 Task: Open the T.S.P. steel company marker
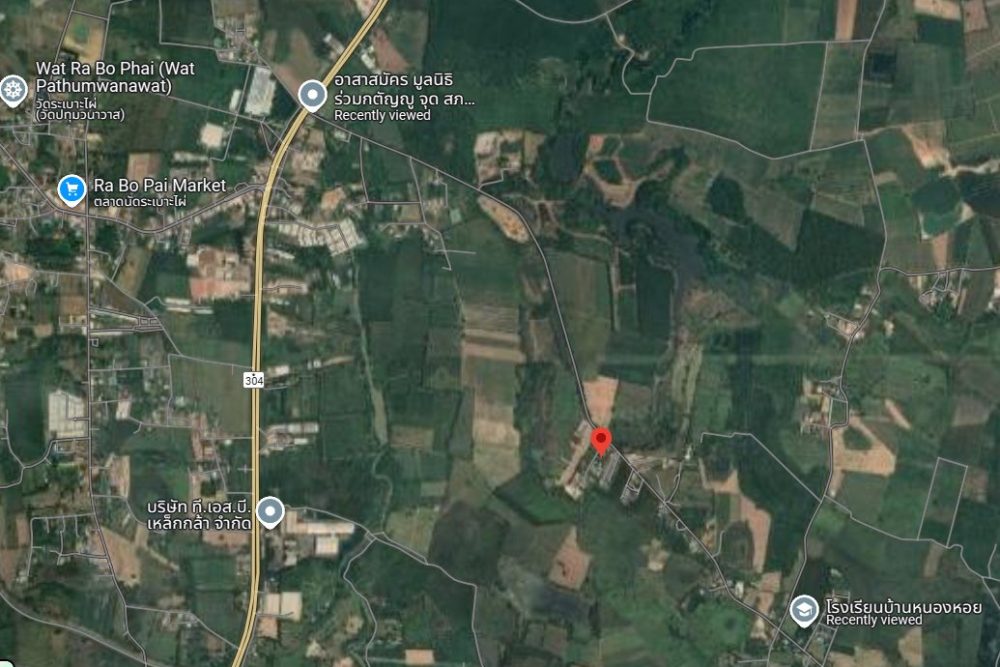(x=270, y=513)
